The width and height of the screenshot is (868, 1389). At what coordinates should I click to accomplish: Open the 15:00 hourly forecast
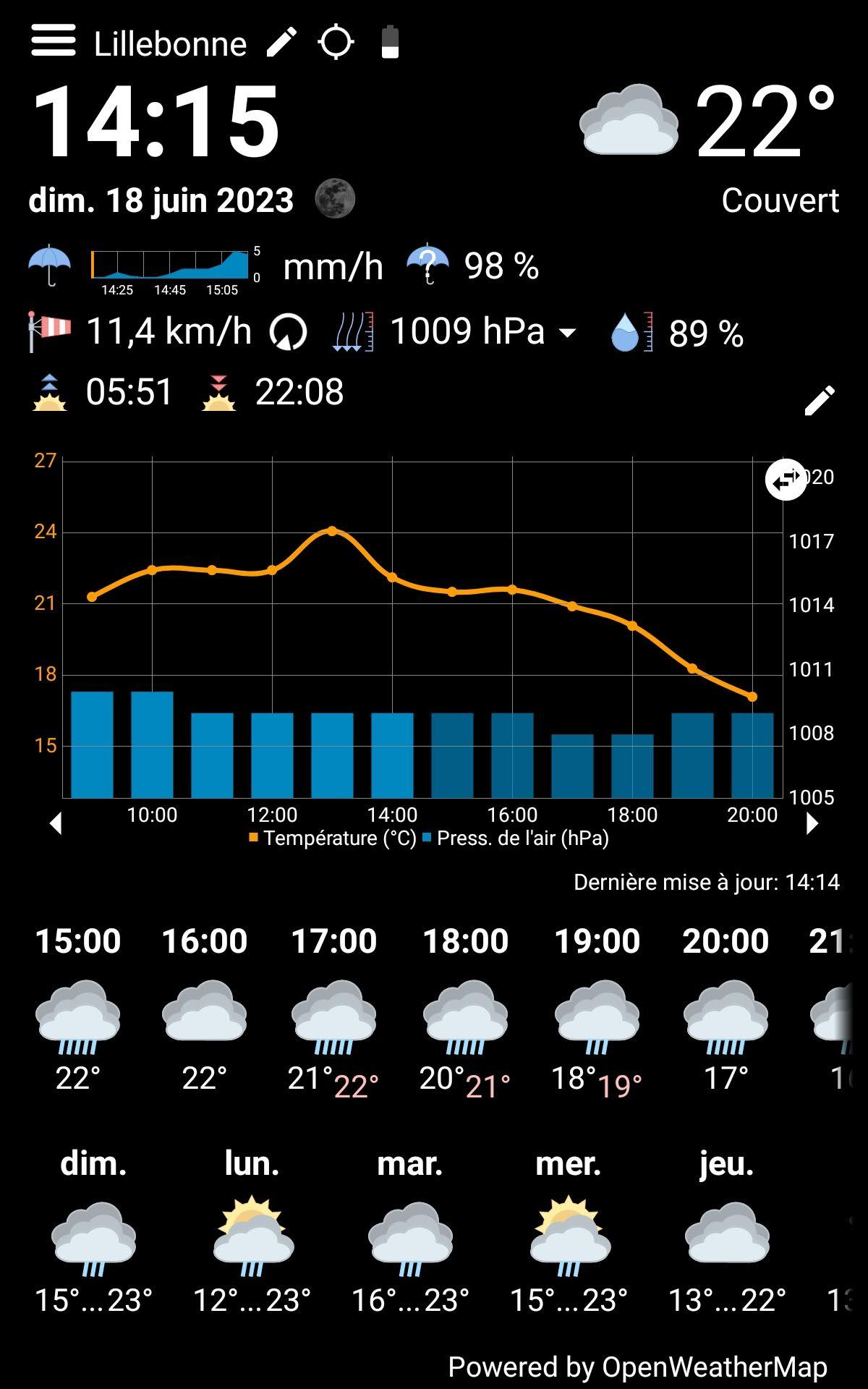pyautogui.click(x=78, y=1010)
